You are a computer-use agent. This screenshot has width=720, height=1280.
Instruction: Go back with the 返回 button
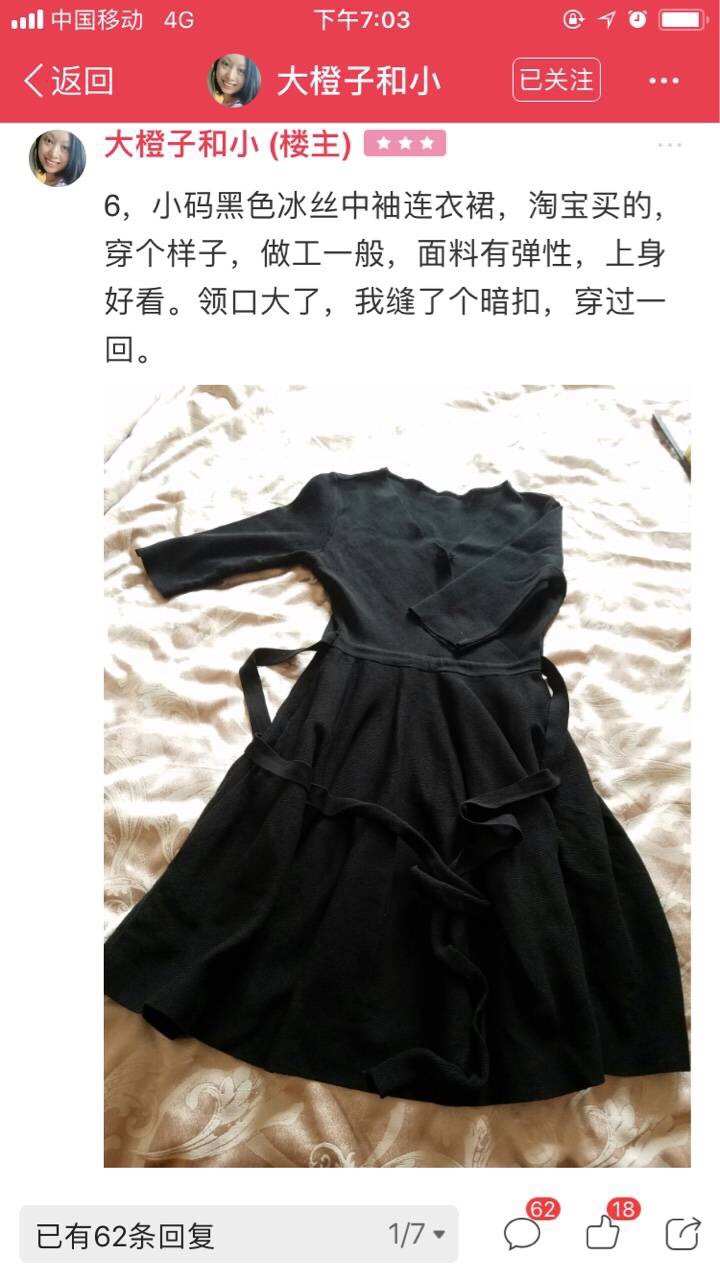pos(68,81)
